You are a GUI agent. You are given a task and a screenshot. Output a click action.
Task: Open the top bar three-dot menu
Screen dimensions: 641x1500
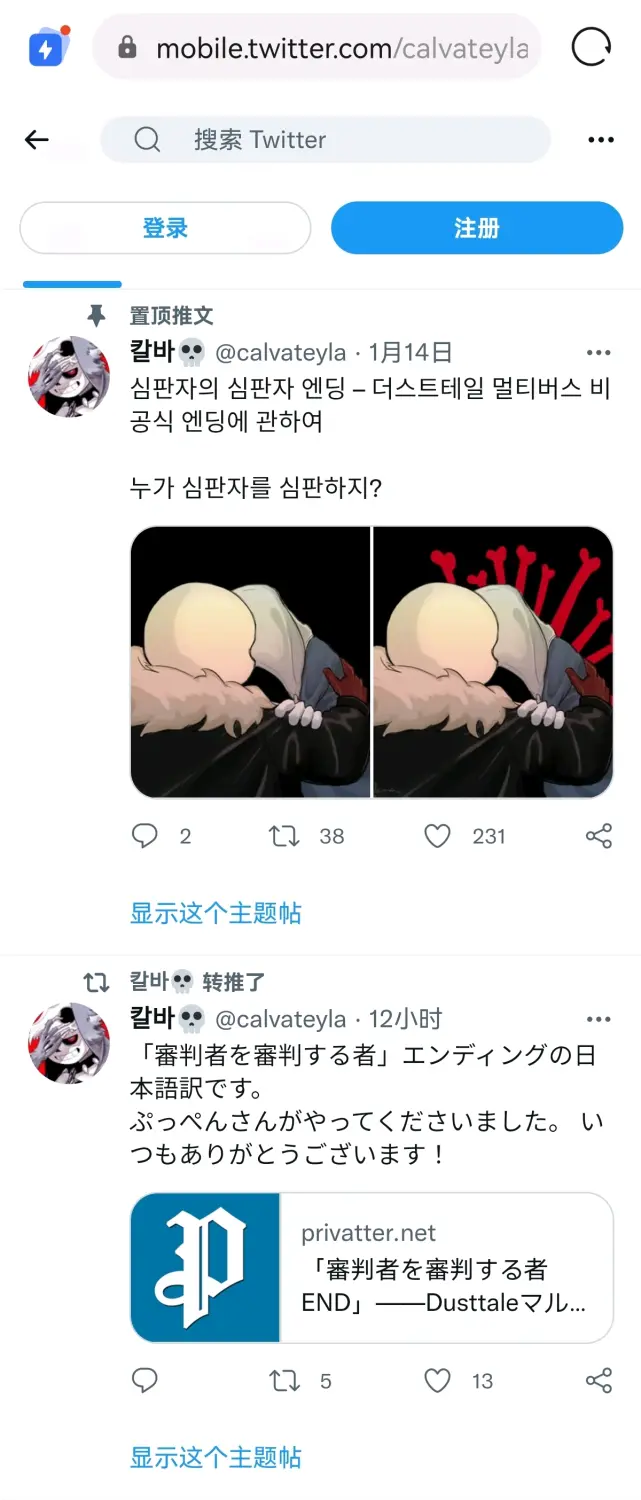click(x=601, y=140)
